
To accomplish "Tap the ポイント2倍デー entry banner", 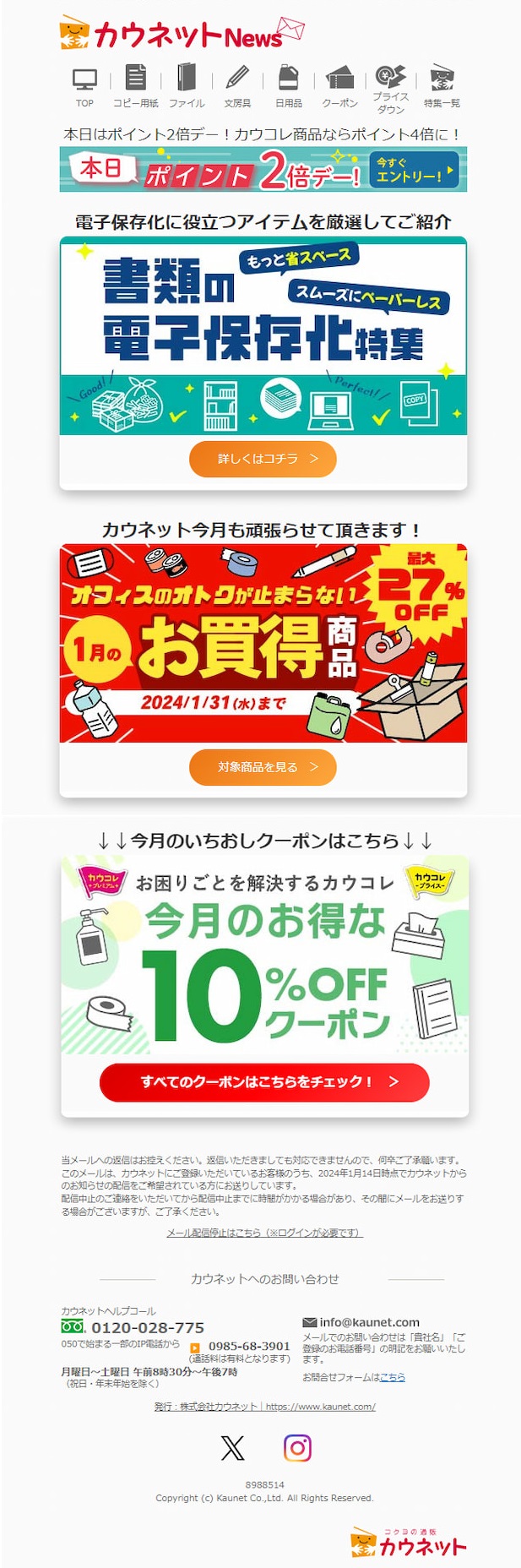I will 263,169.
